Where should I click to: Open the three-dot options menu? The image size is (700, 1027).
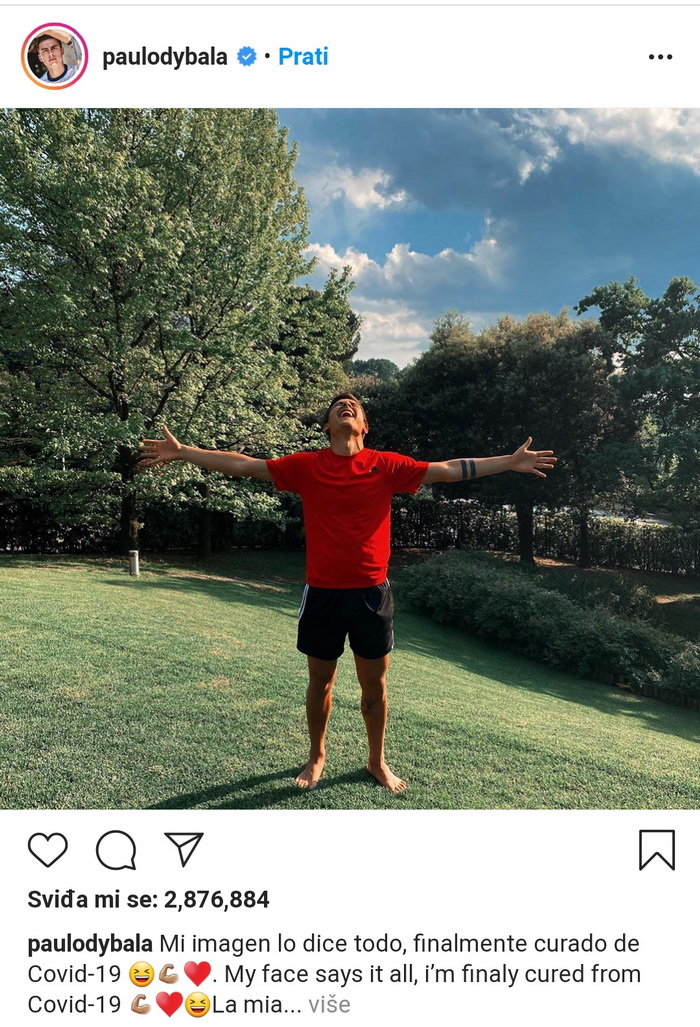point(660,57)
